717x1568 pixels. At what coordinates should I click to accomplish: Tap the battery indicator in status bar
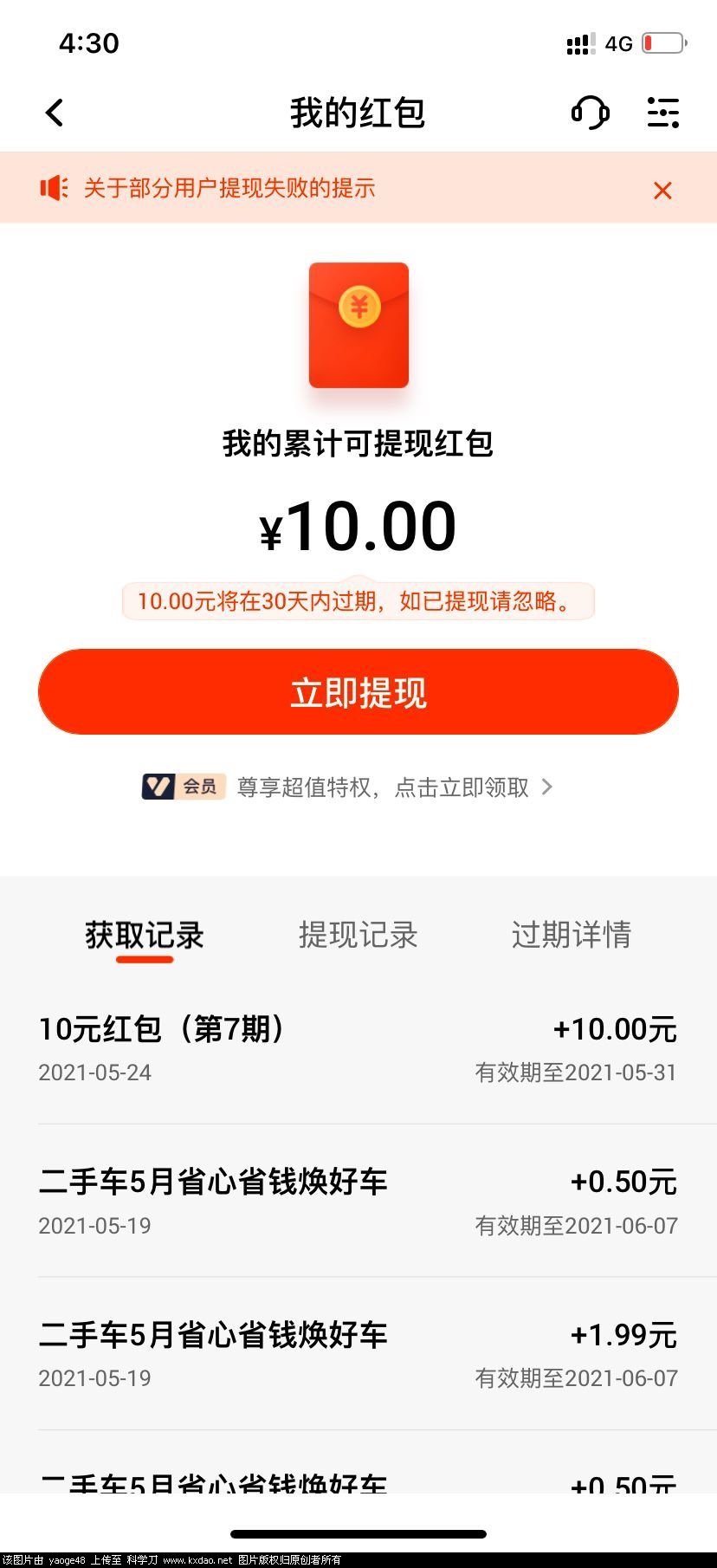pos(663,41)
